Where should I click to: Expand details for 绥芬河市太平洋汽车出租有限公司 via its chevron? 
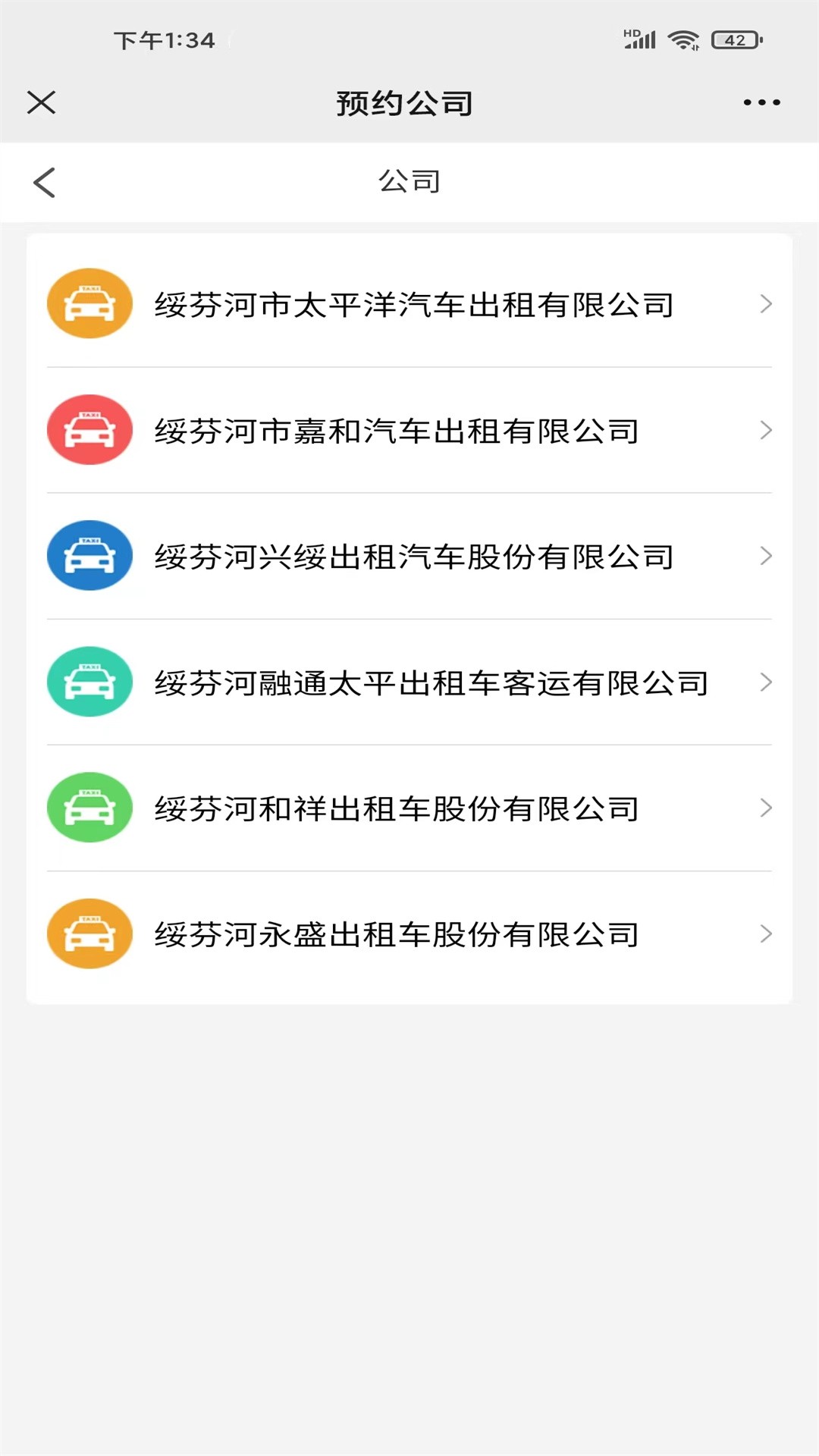click(x=764, y=303)
